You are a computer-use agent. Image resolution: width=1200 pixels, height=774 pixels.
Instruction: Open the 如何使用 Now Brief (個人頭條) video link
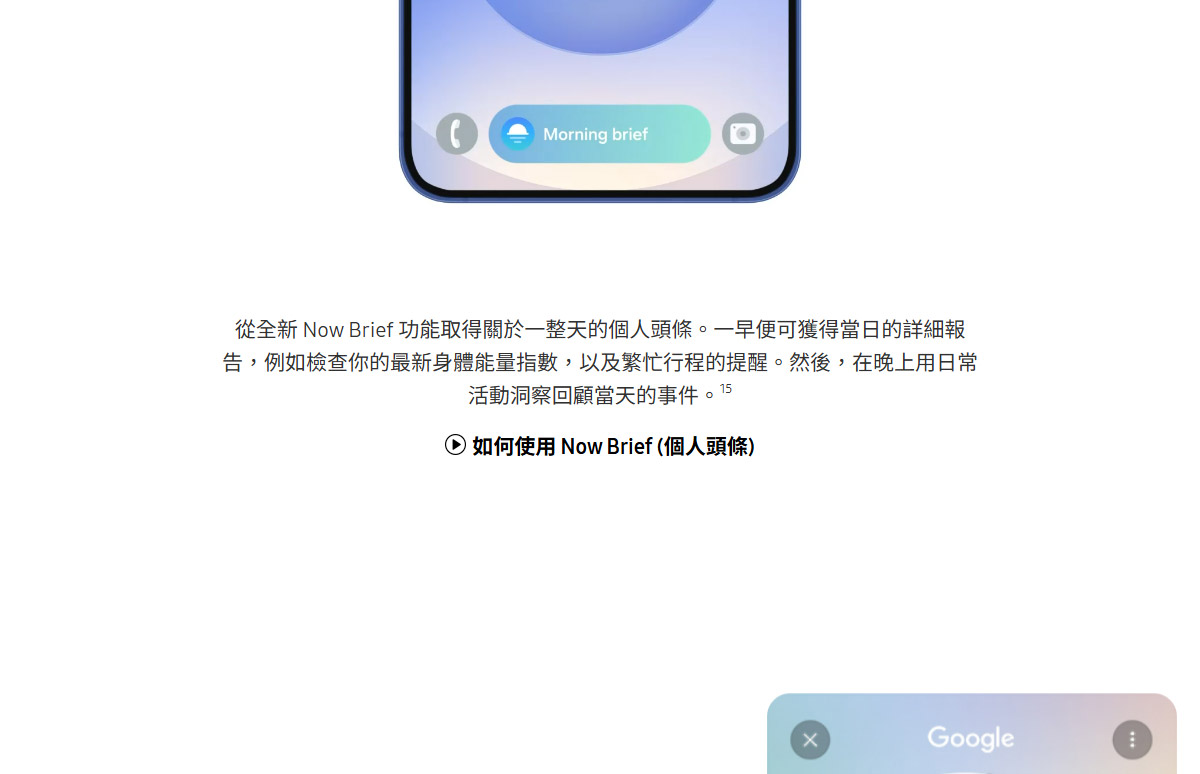click(600, 446)
